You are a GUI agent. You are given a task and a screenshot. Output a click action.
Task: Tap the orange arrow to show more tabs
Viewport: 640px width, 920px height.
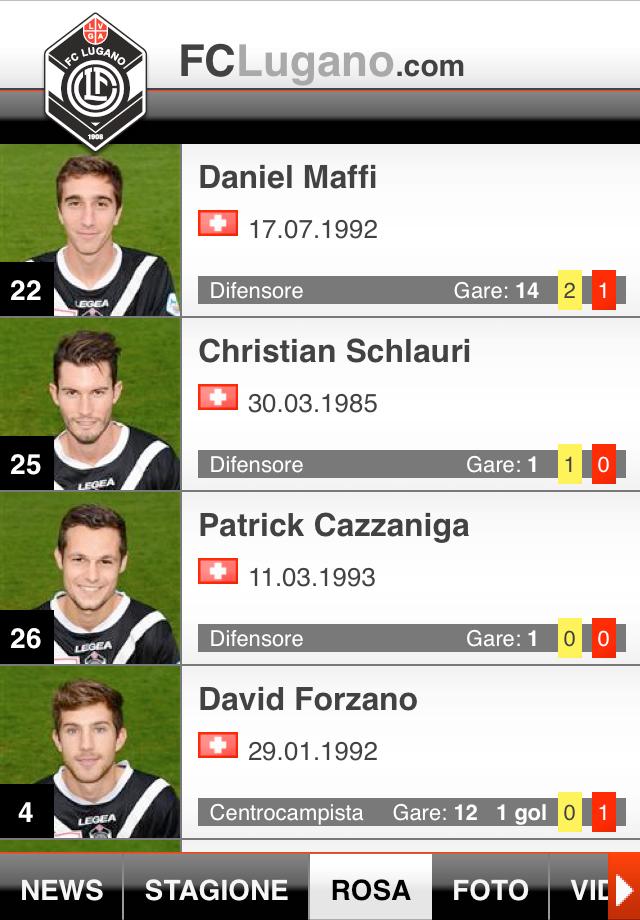tap(623, 889)
